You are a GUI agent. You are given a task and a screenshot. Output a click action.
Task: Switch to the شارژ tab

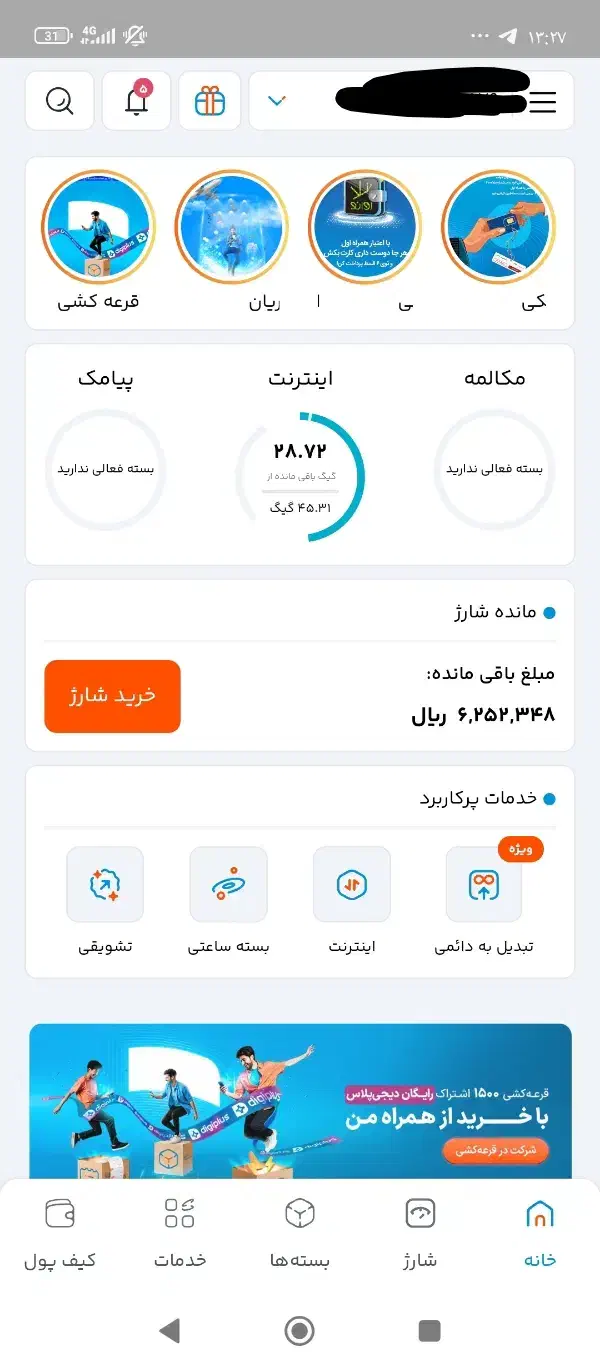pos(420,1232)
